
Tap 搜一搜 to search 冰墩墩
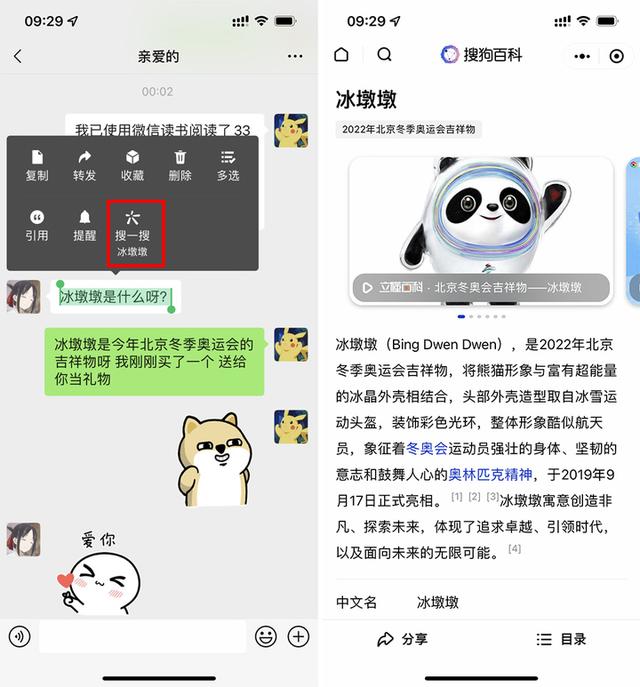tap(132, 232)
